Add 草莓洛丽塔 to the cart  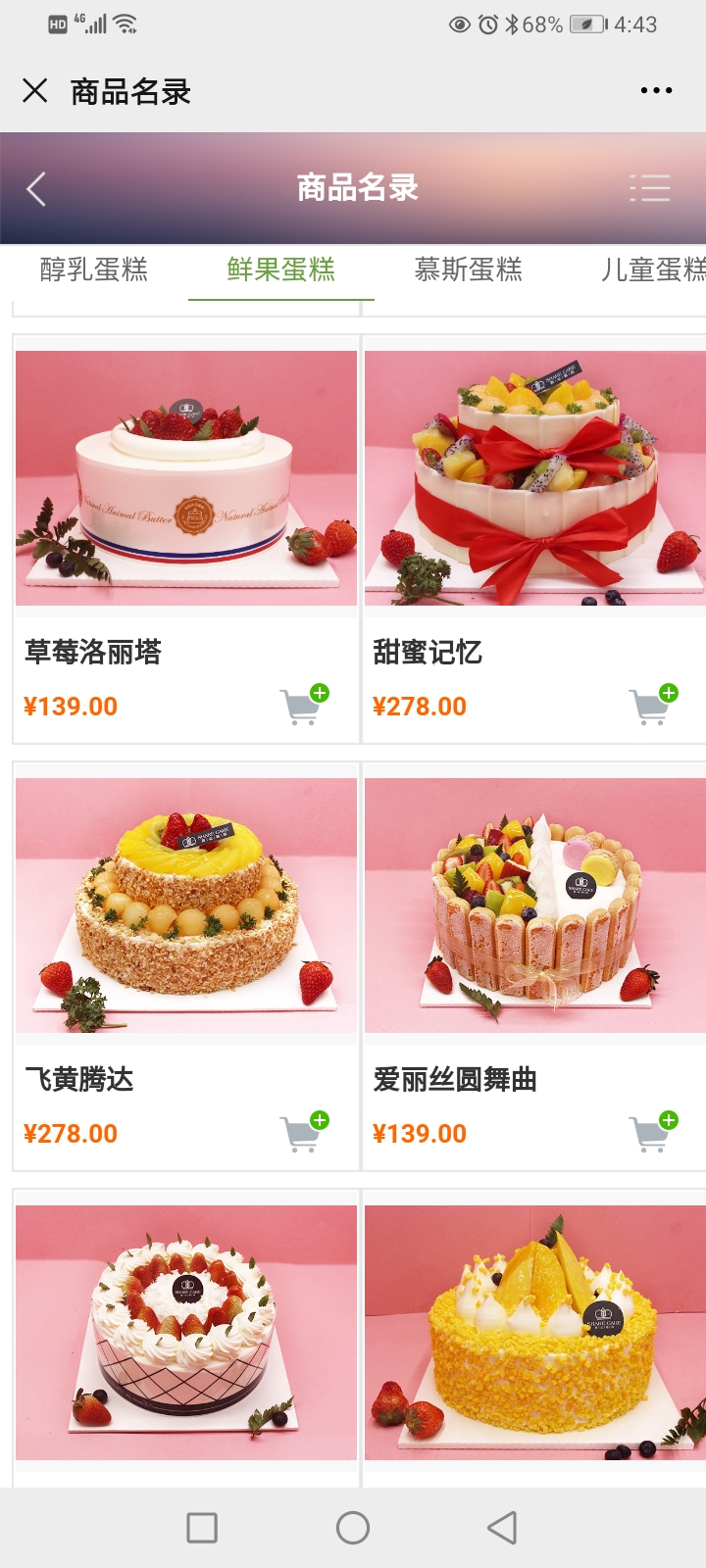coord(304,705)
